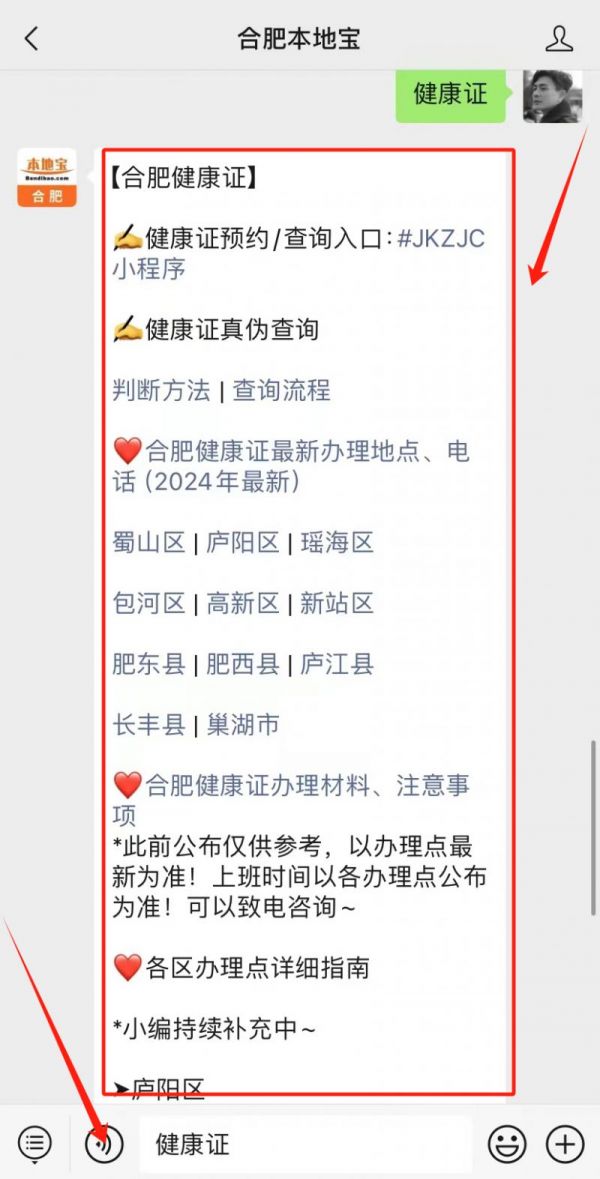600x1179 pixels.
Task: Select the 新站区 link
Action: (337, 604)
